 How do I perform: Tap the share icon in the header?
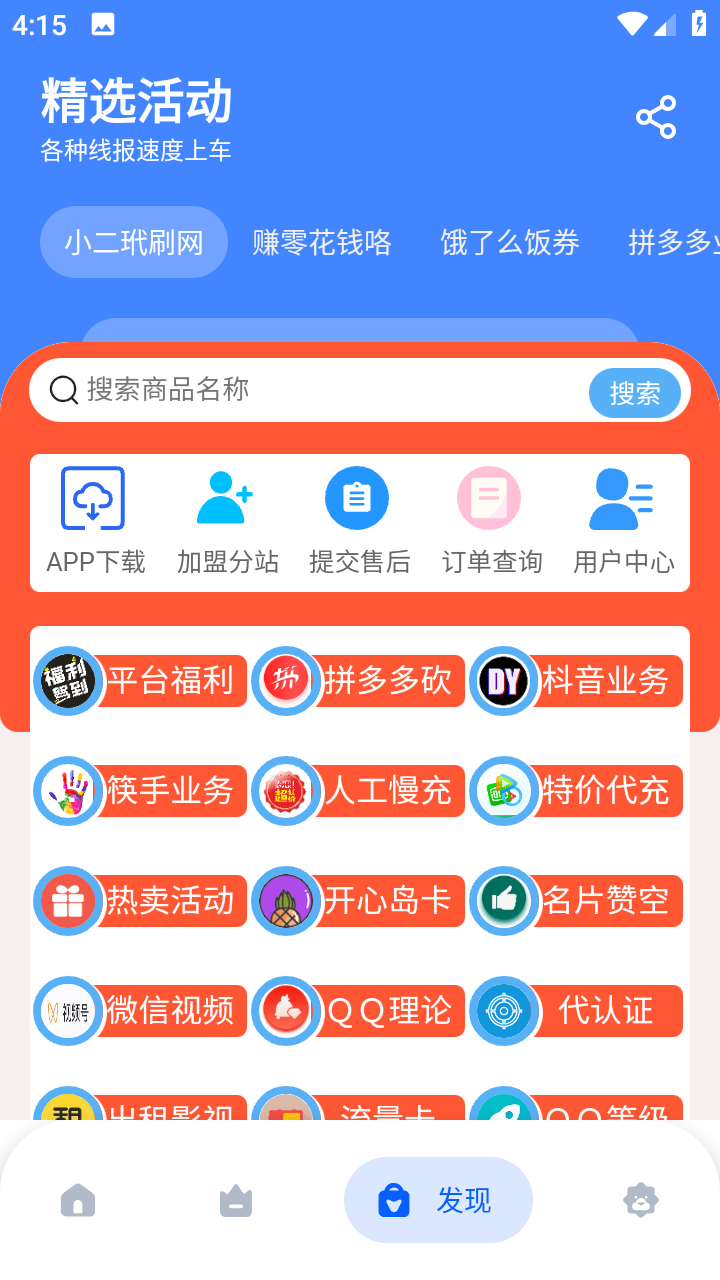(655, 117)
